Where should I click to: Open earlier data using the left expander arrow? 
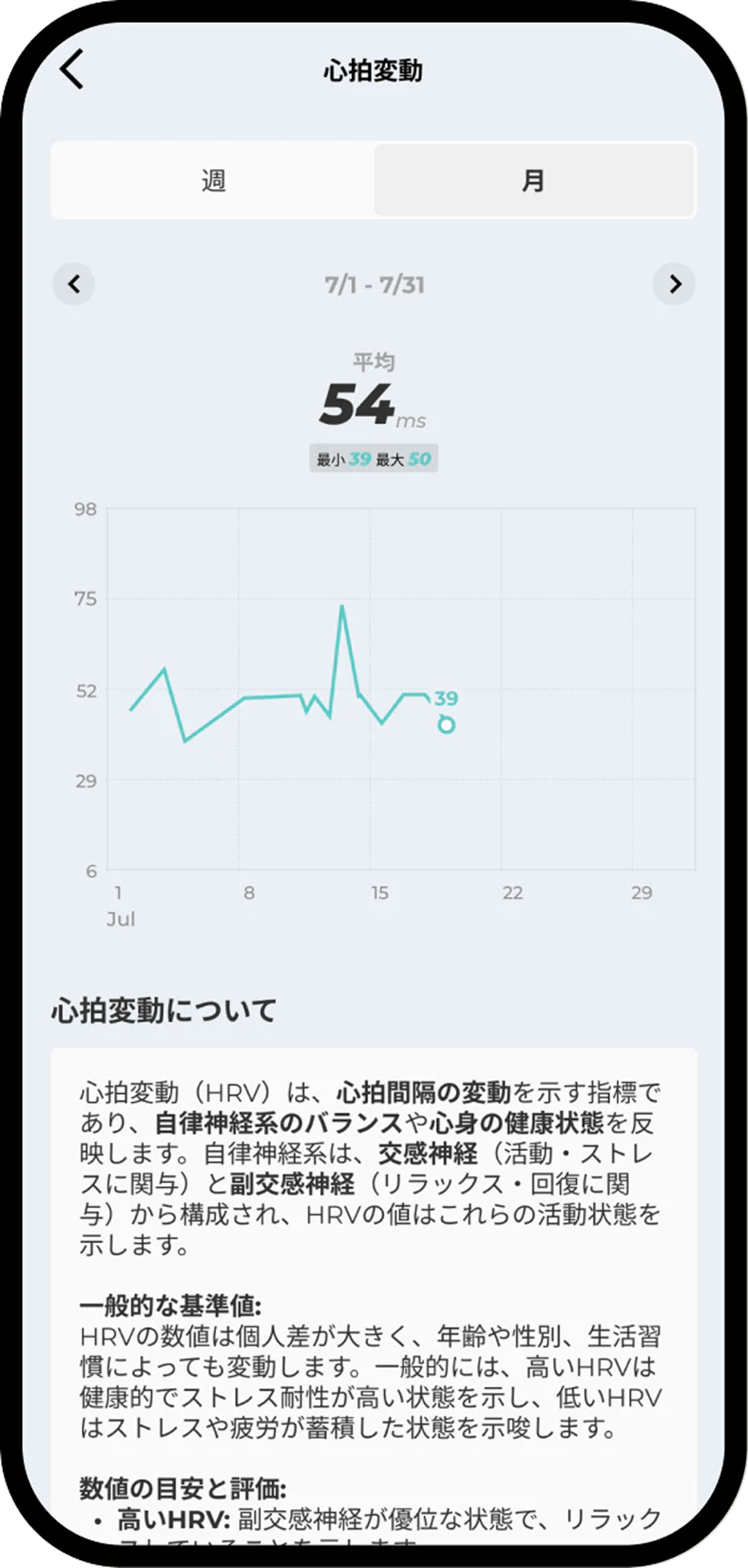(75, 284)
